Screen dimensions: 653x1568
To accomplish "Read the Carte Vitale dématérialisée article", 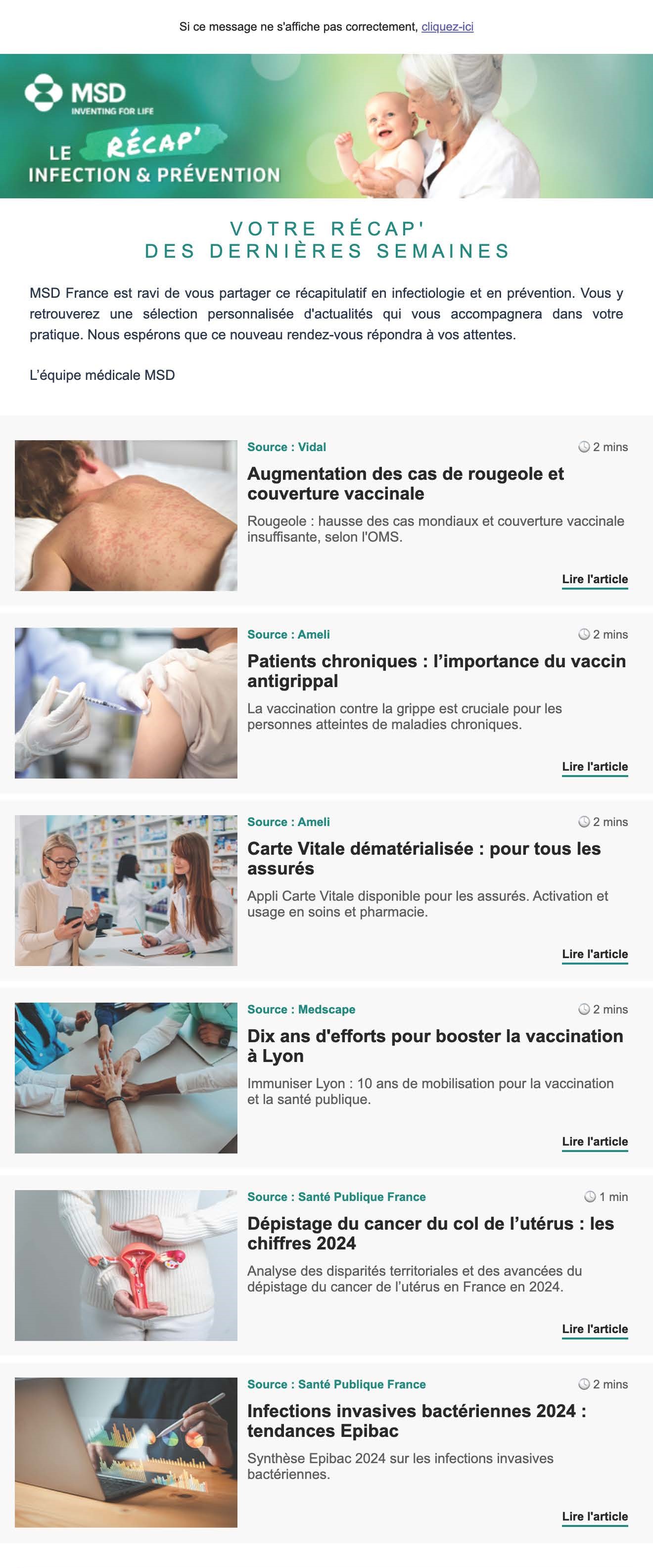I will tap(595, 954).
